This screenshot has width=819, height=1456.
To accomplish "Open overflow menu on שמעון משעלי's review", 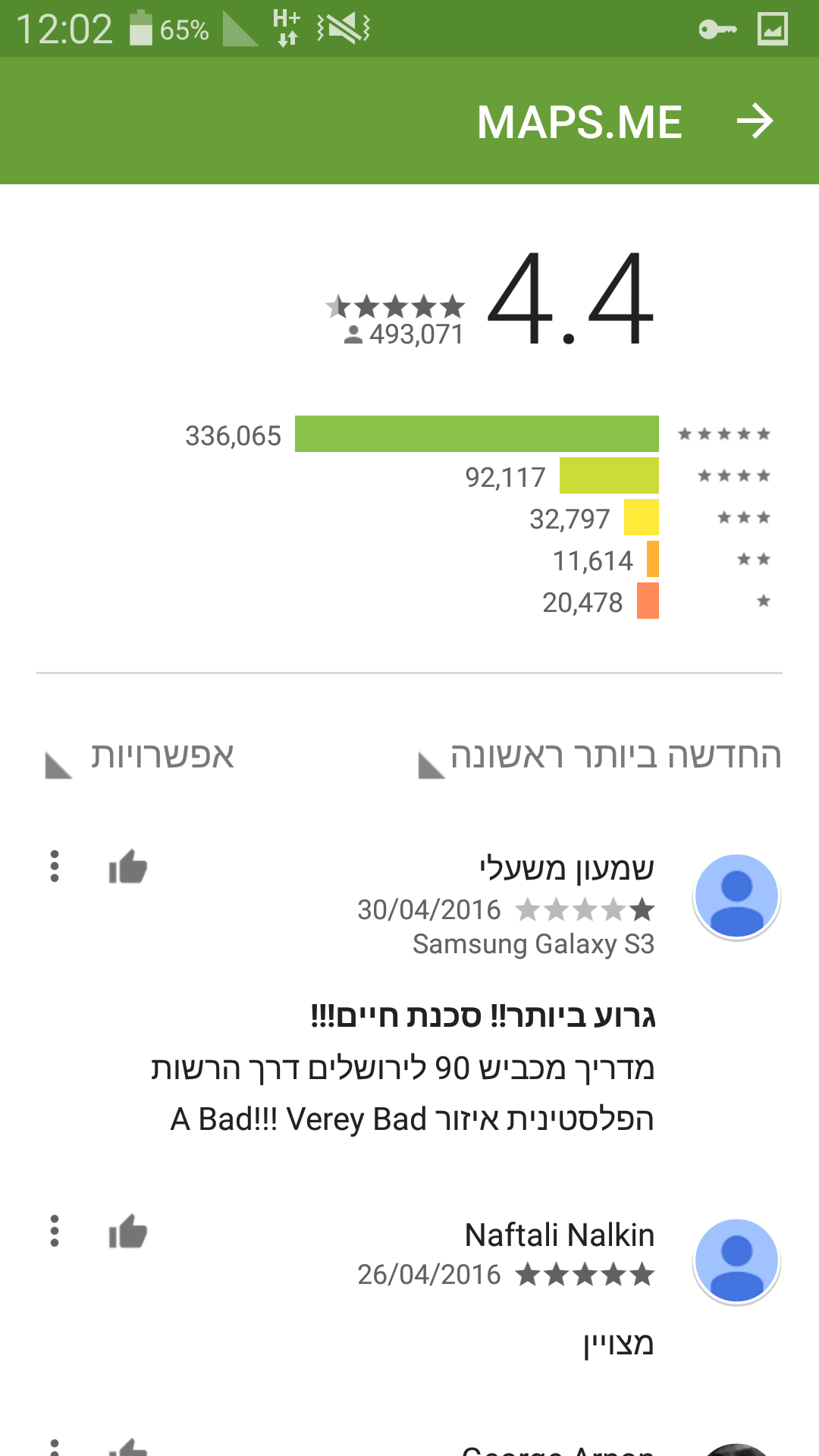I will [55, 866].
